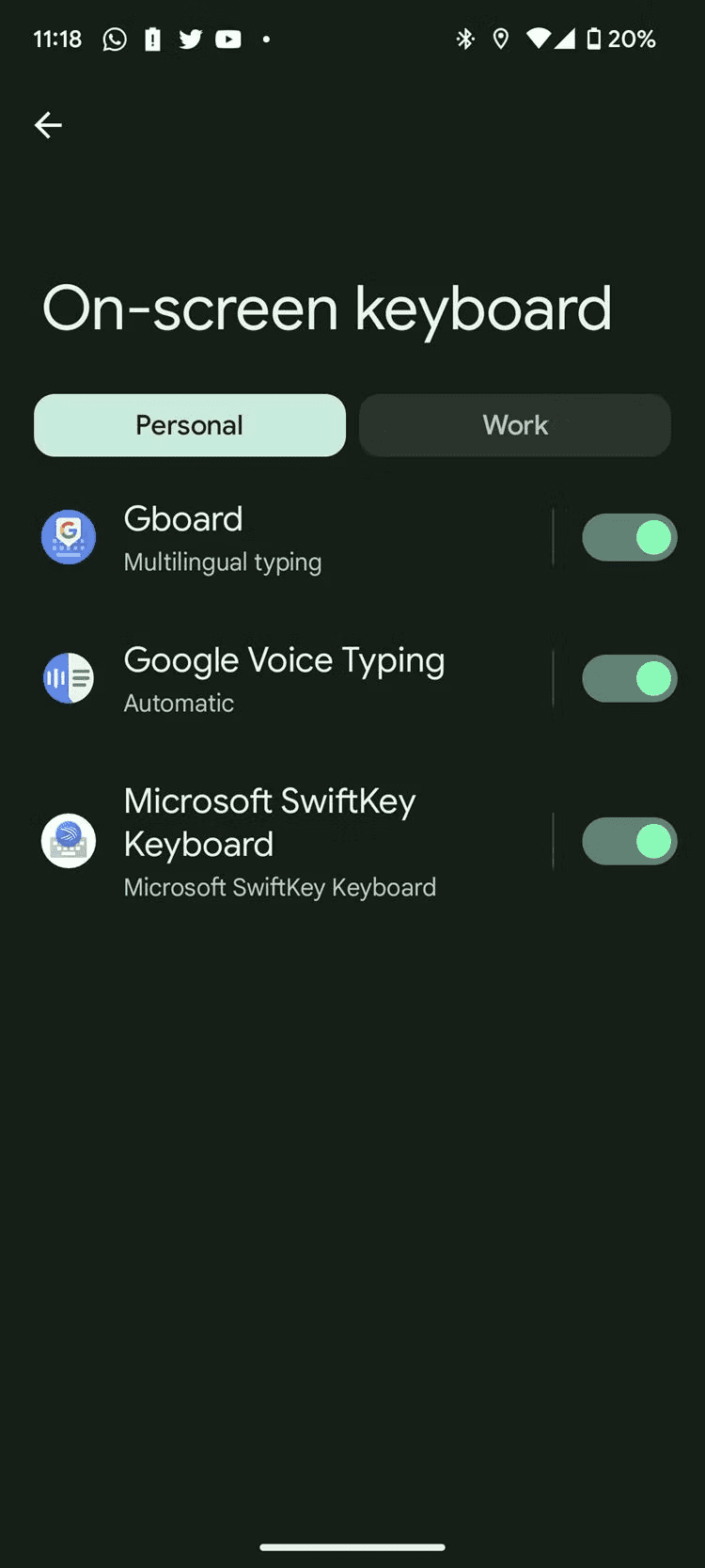Go back with the back arrow
Image resolution: width=705 pixels, height=1568 pixels.
pos(47,124)
